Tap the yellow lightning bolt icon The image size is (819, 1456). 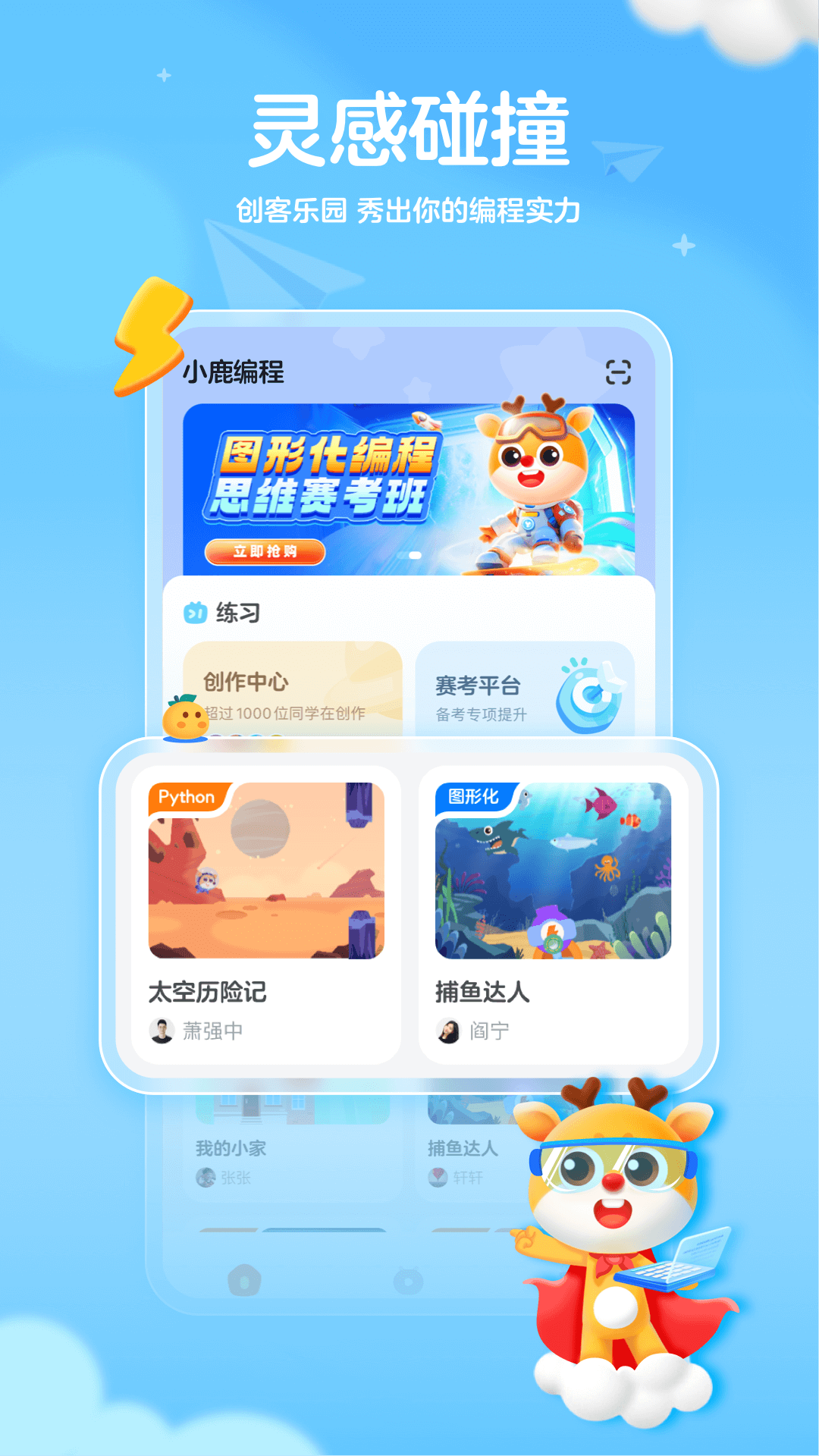click(149, 340)
